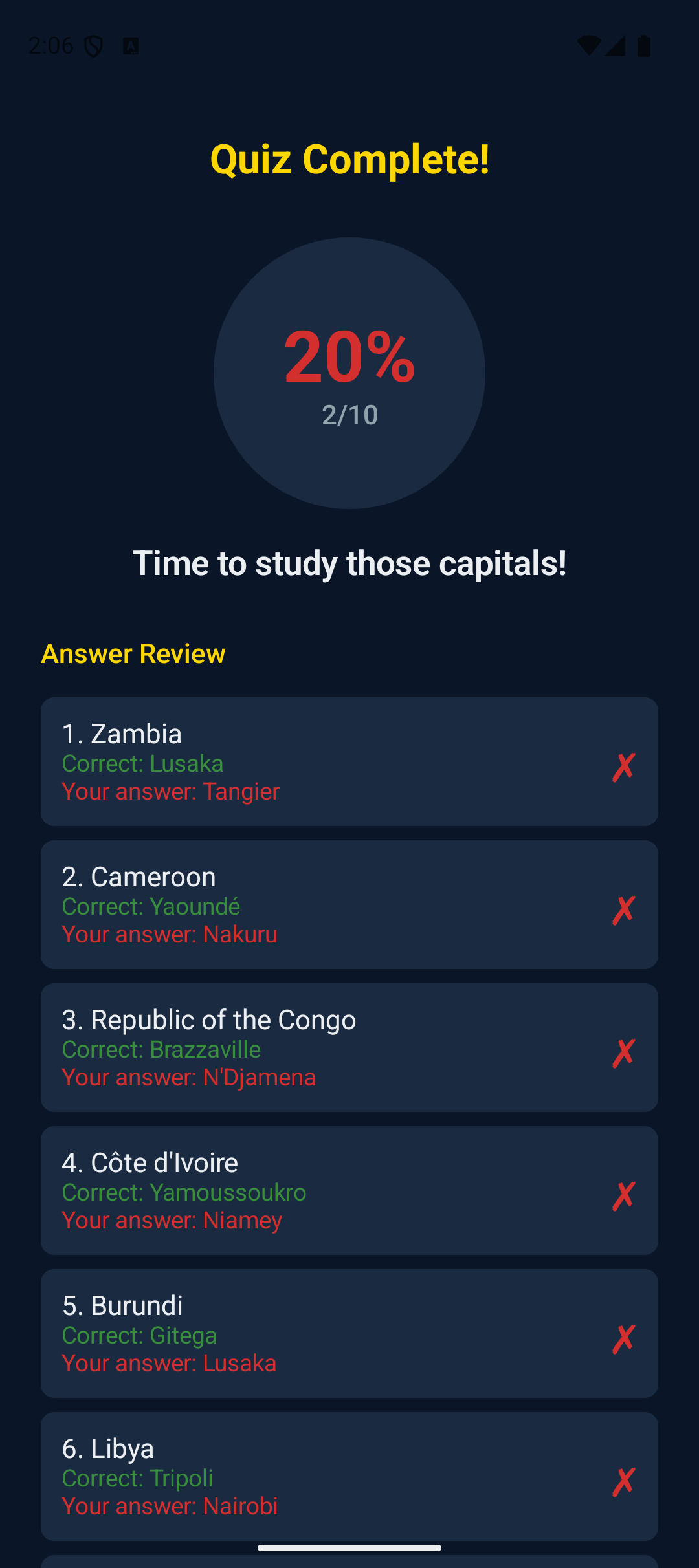699x1568 pixels.
Task: Click the red X beside Zambia answer
Action: click(x=623, y=768)
